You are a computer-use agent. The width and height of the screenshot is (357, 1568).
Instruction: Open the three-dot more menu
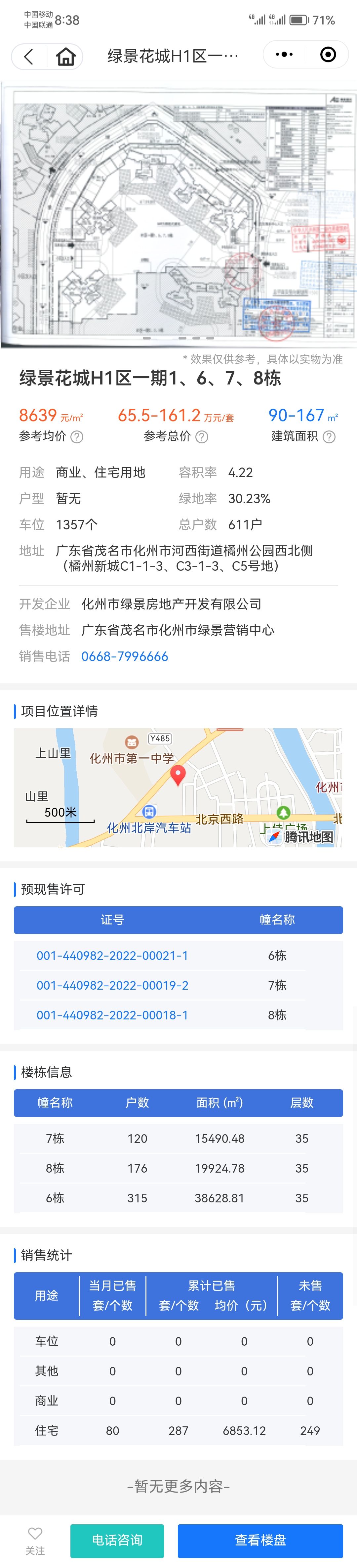click(x=284, y=55)
